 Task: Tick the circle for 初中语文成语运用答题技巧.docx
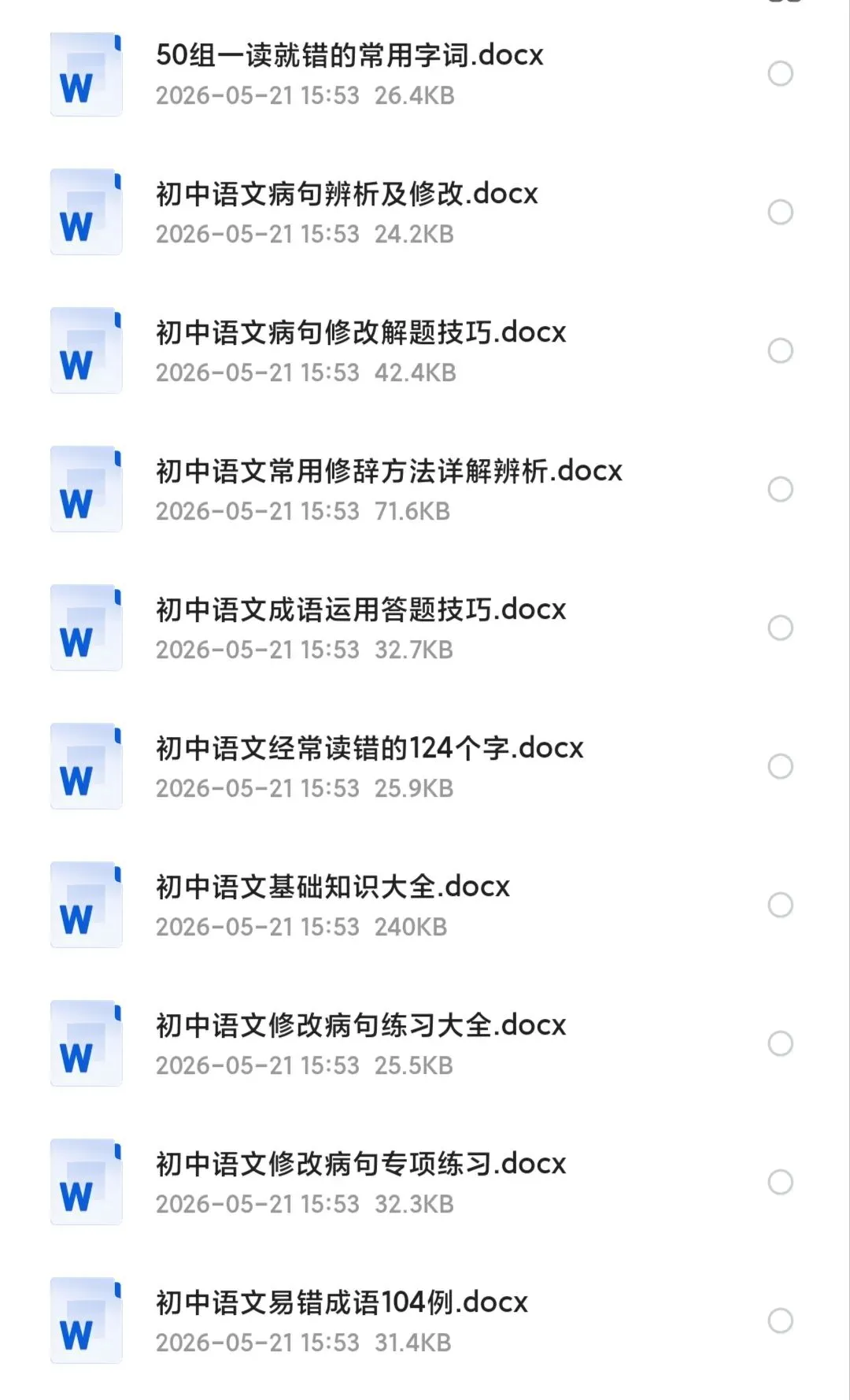(x=780, y=628)
